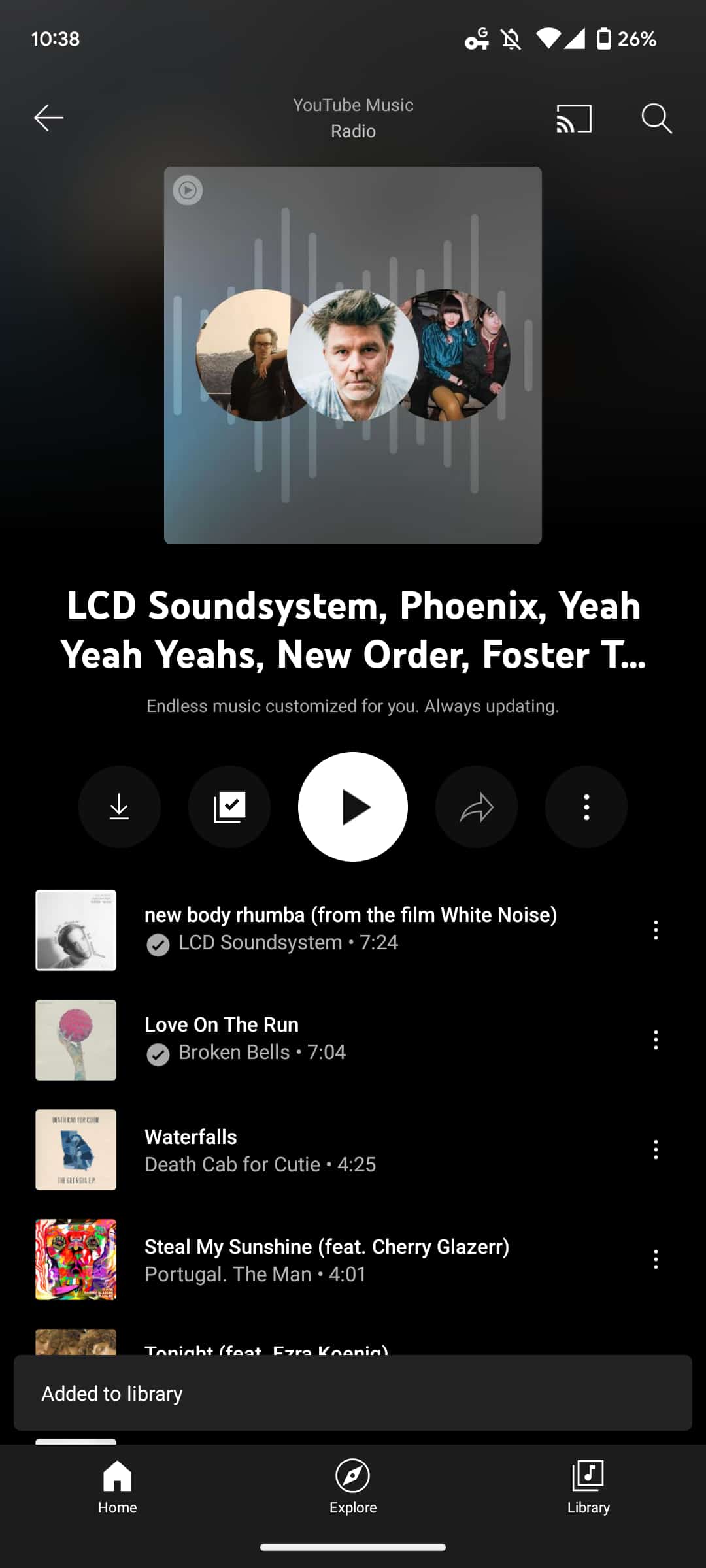Open the cast device icon

click(x=574, y=118)
